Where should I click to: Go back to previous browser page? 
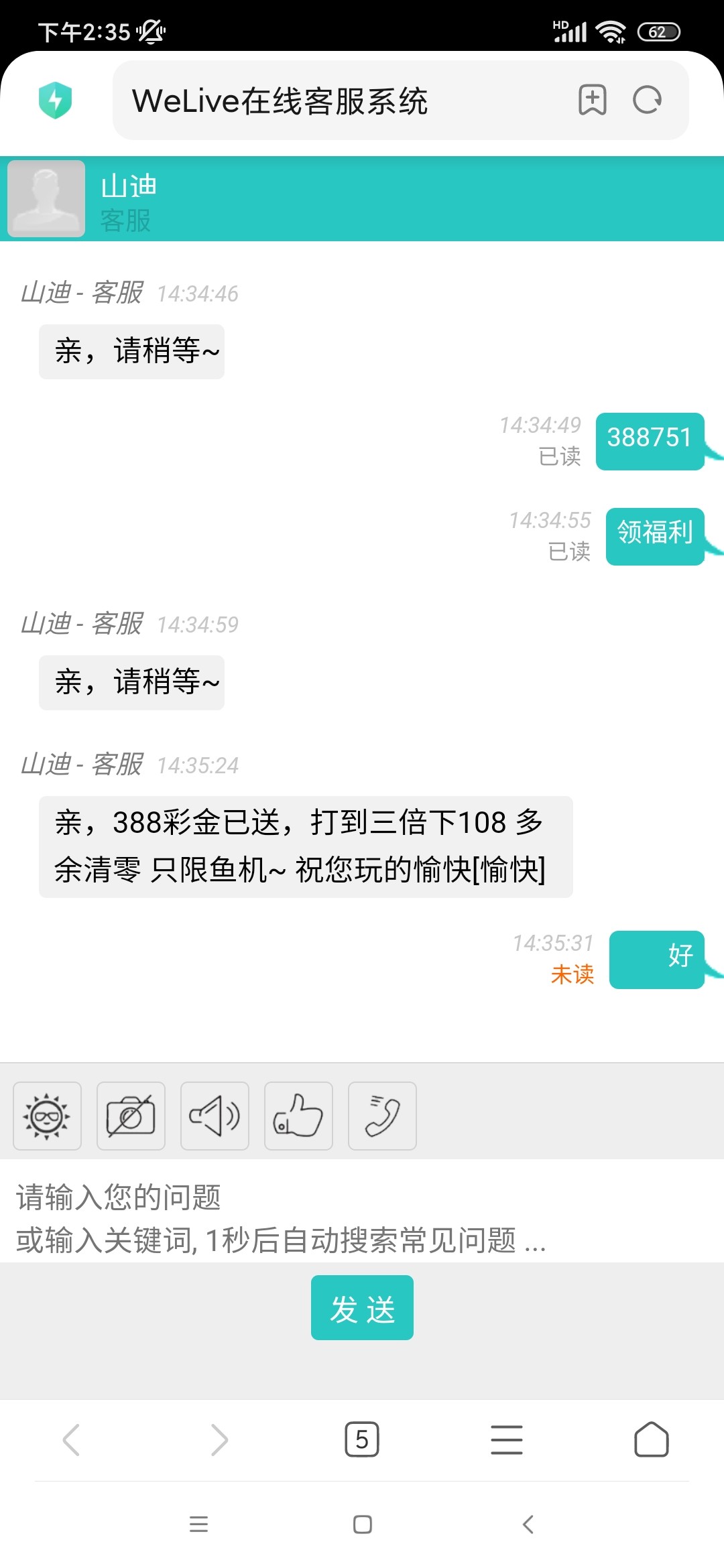click(71, 1439)
